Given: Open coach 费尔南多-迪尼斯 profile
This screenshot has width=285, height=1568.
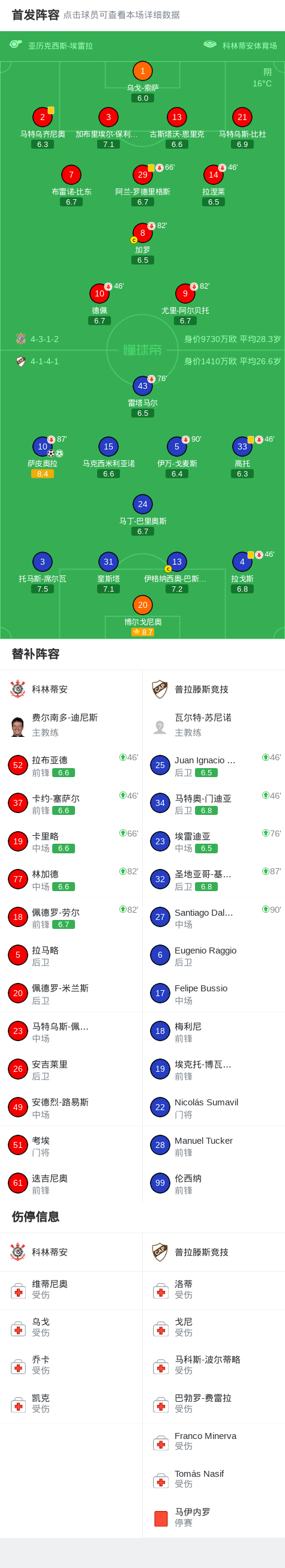Looking at the screenshot, I should click(x=71, y=725).
